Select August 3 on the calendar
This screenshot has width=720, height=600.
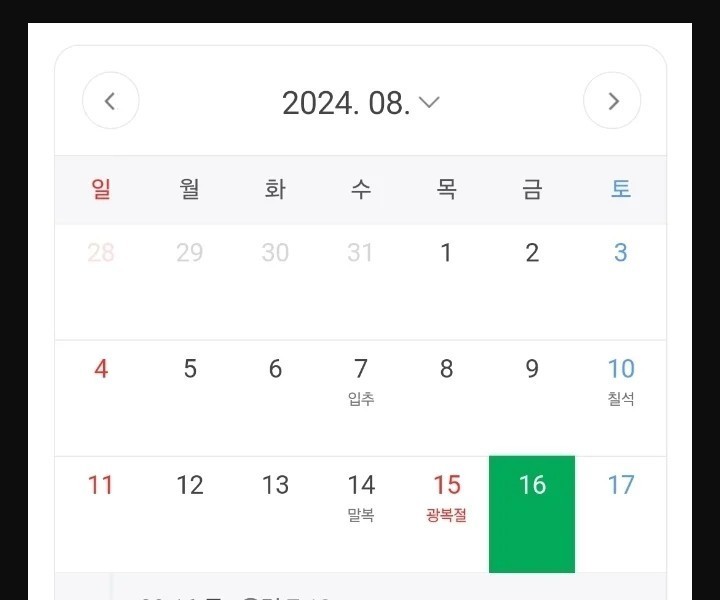click(x=620, y=254)
